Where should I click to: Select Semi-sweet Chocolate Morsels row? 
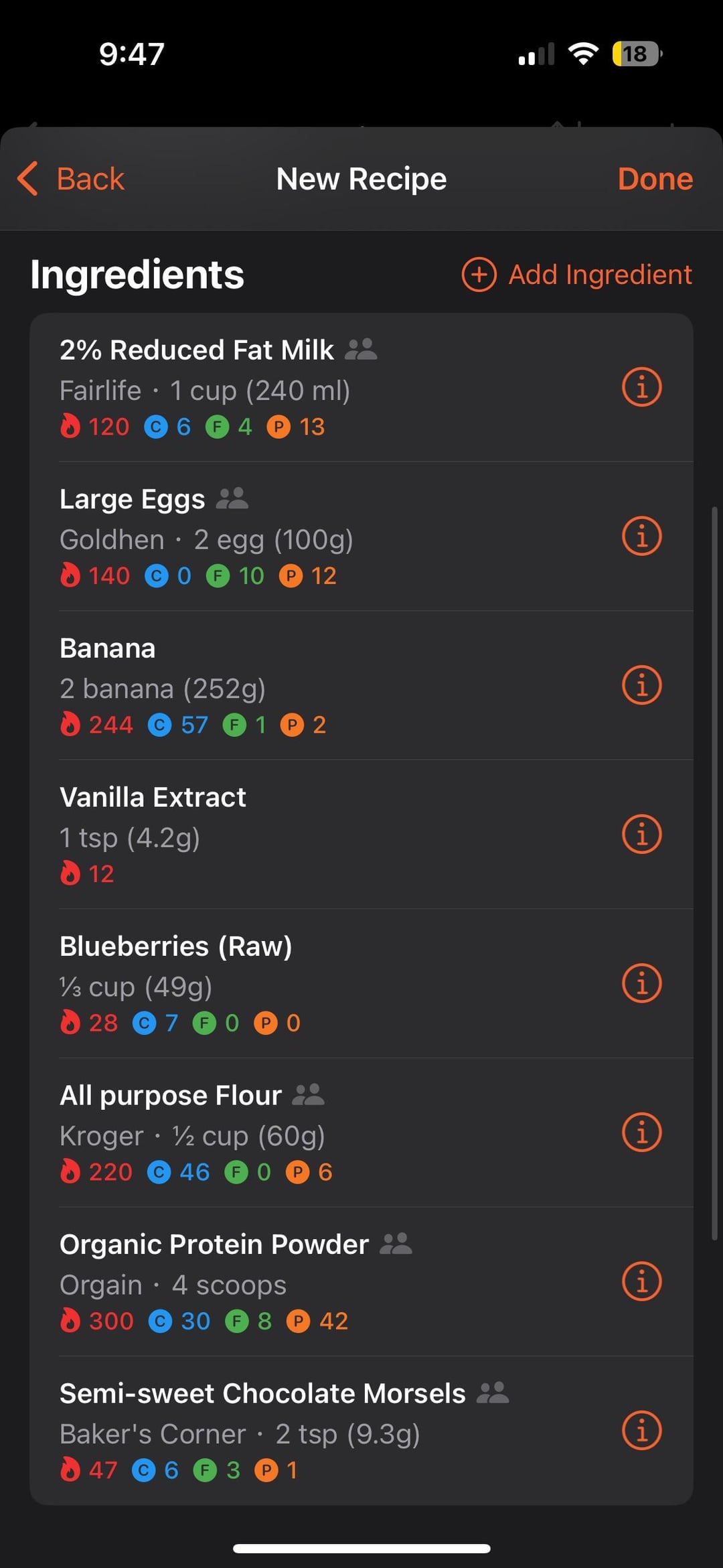[361, 1431]
